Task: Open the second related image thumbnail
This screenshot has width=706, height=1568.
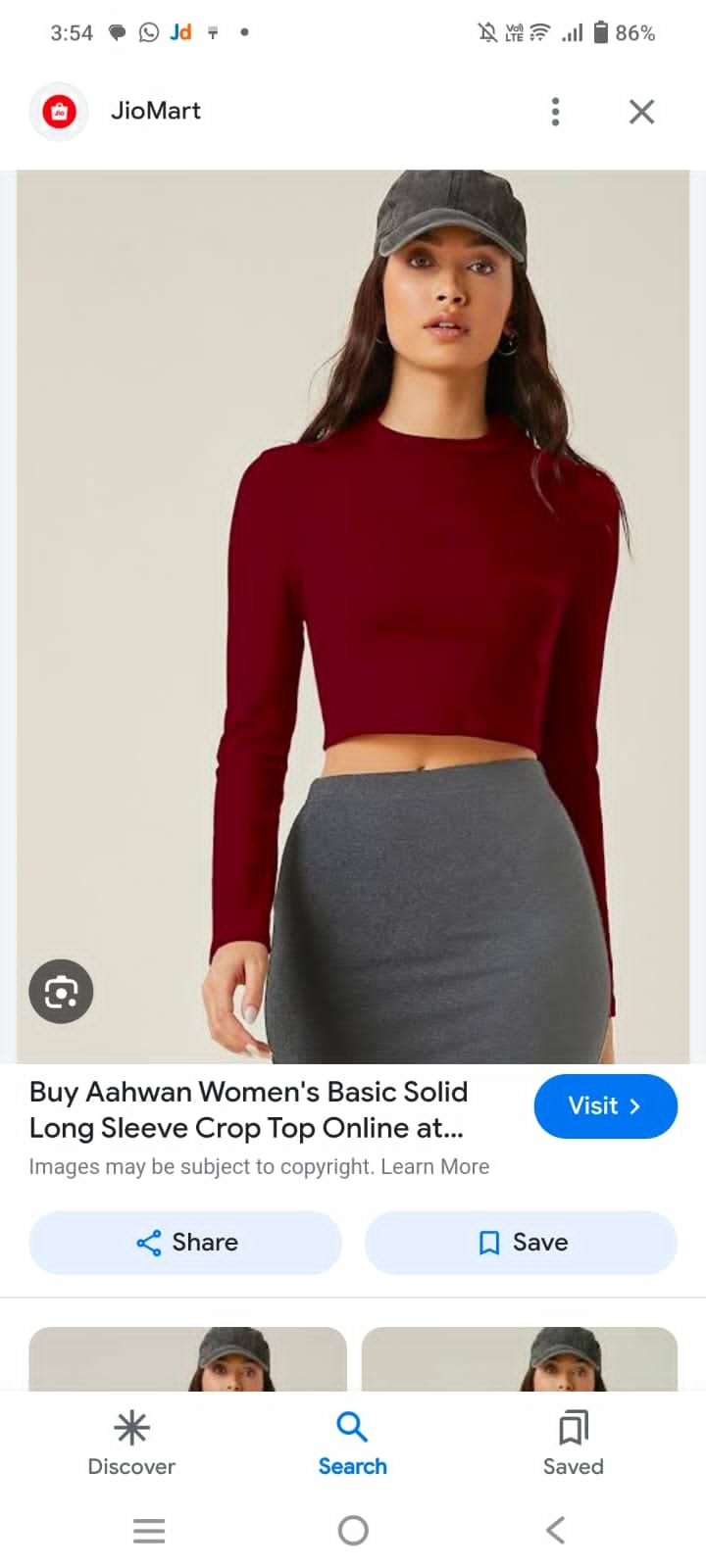Action: tap(520, 1359)
